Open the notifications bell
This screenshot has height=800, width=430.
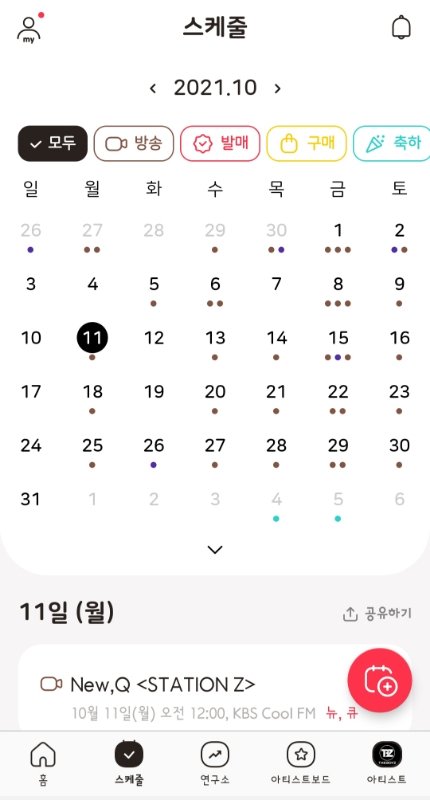point(401,28)
